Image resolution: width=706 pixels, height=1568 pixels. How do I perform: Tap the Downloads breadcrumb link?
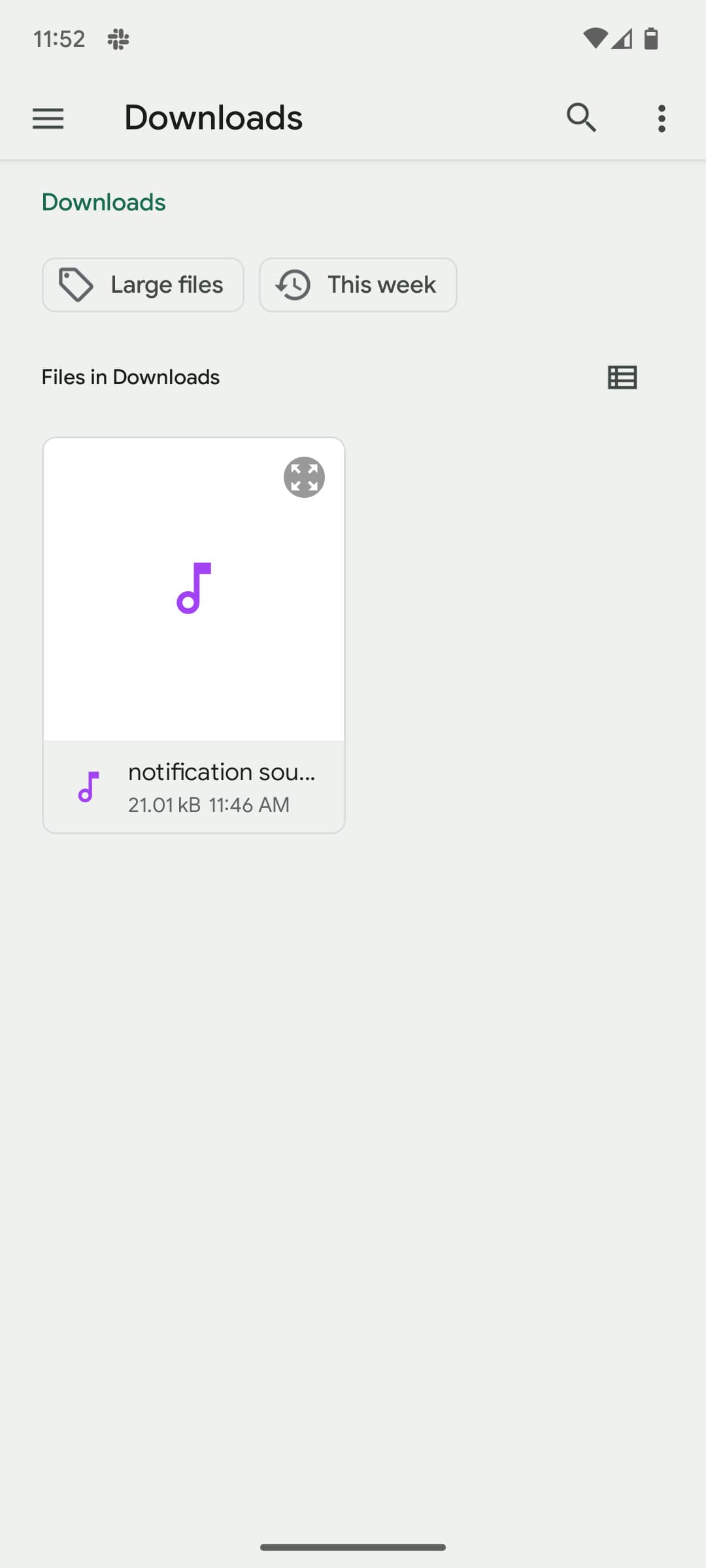pyautogui.click(x=103, y=203)
